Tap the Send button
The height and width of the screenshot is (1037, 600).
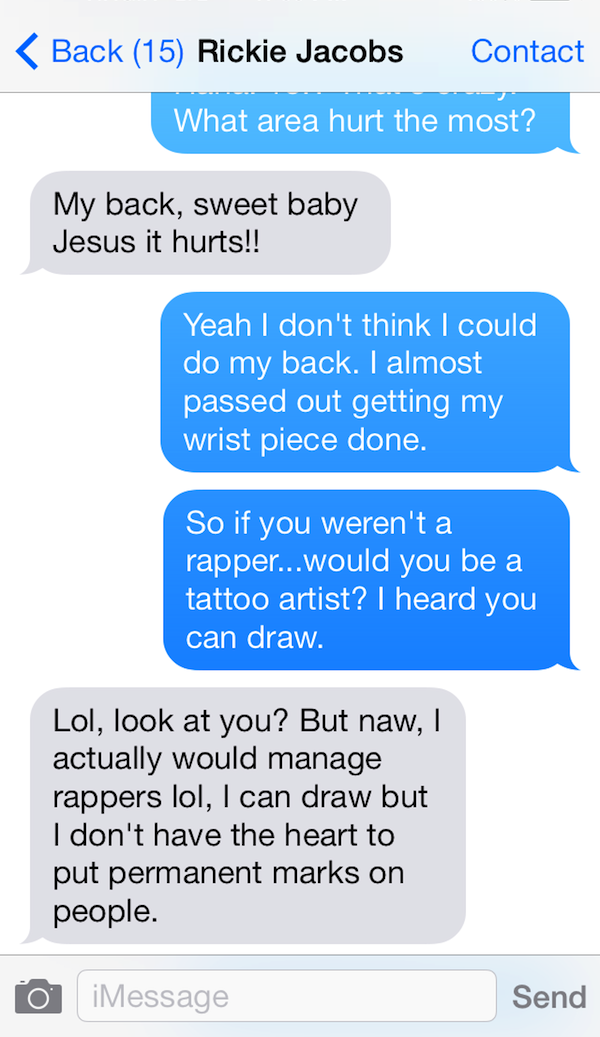click(x=549, y=996)
